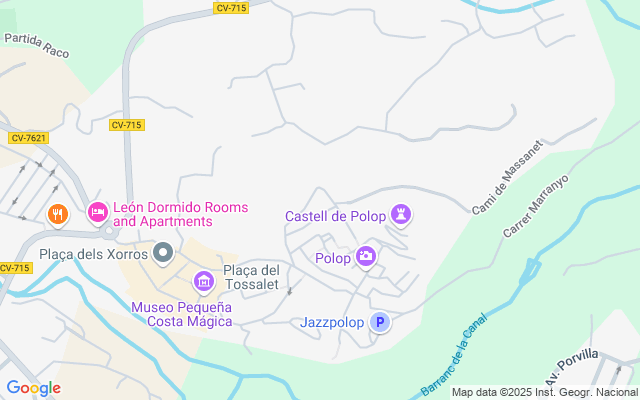This screenshot has width=640, height=400.
Task: Open the Castell de Polop marker
Action: coord(401,215)
